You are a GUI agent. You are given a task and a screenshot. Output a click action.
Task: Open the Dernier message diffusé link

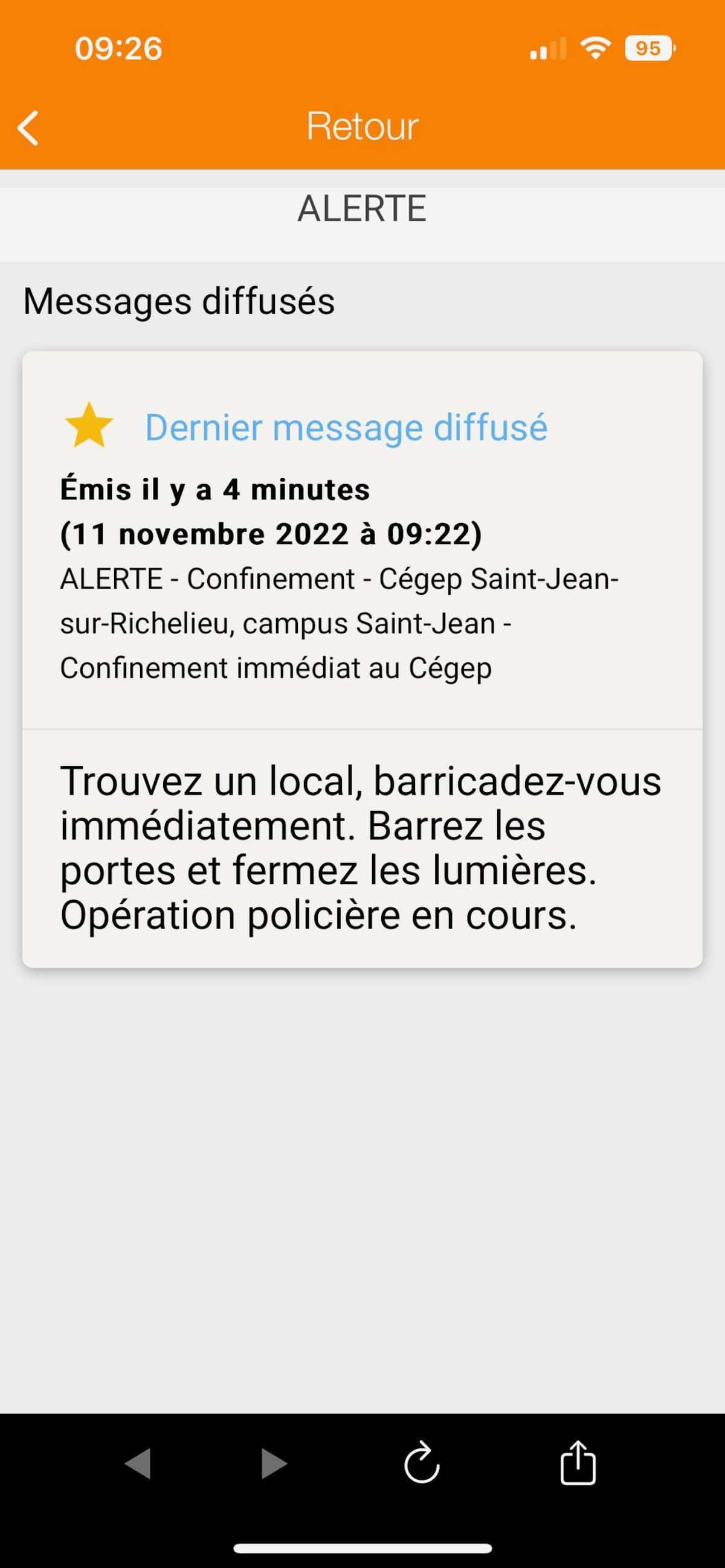pos(346,427)
